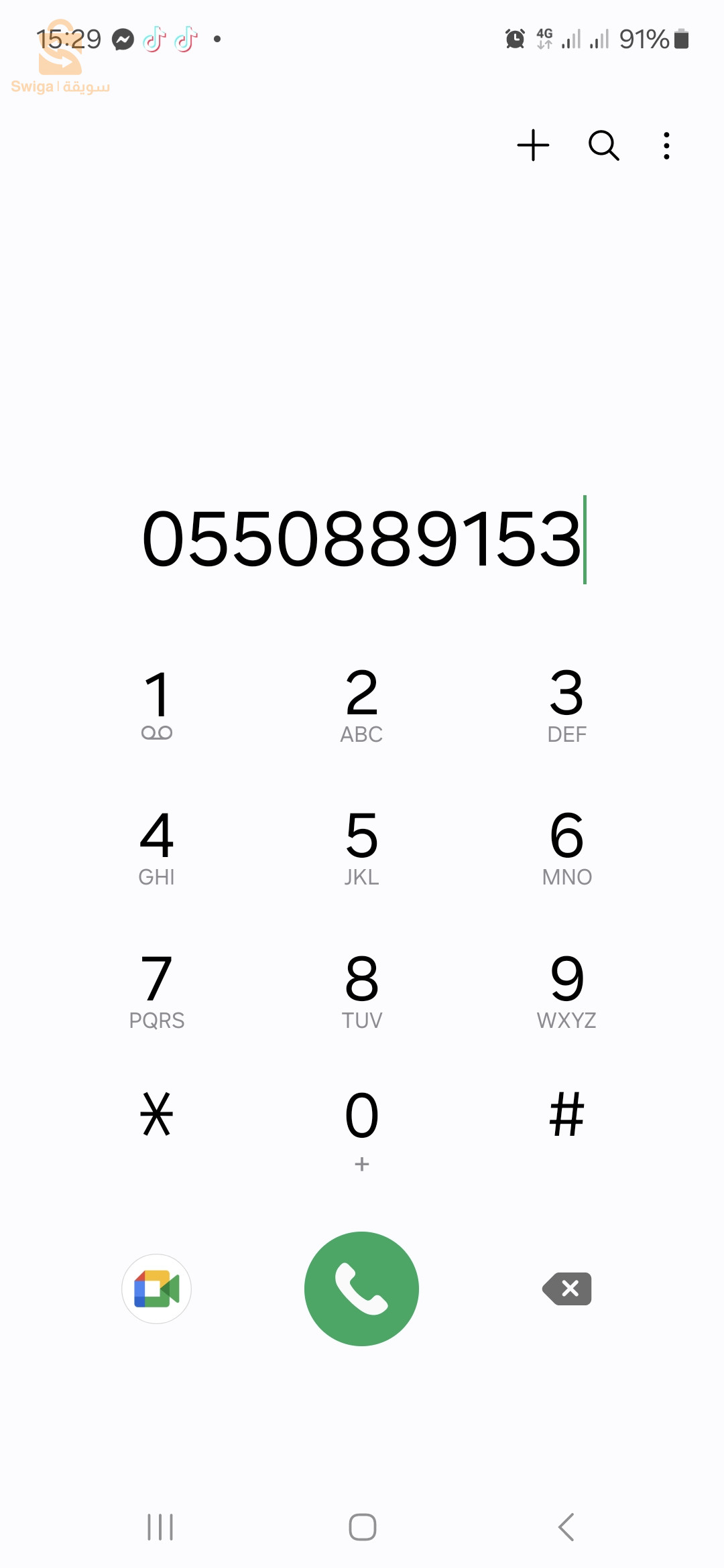Dial the 4 GHI key
724x1568 pixels.
(157, 847)
